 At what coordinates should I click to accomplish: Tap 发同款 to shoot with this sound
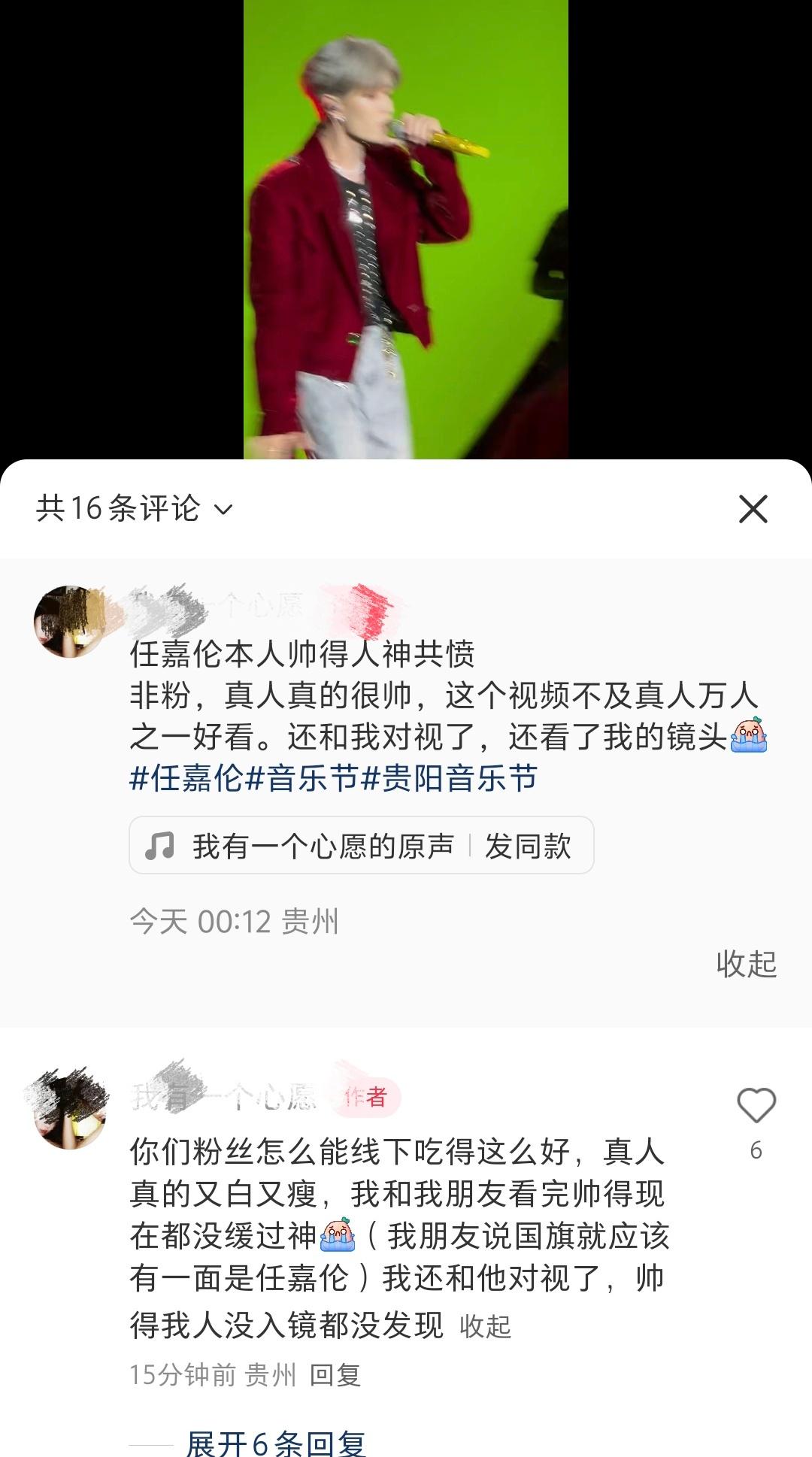[528, 846]
